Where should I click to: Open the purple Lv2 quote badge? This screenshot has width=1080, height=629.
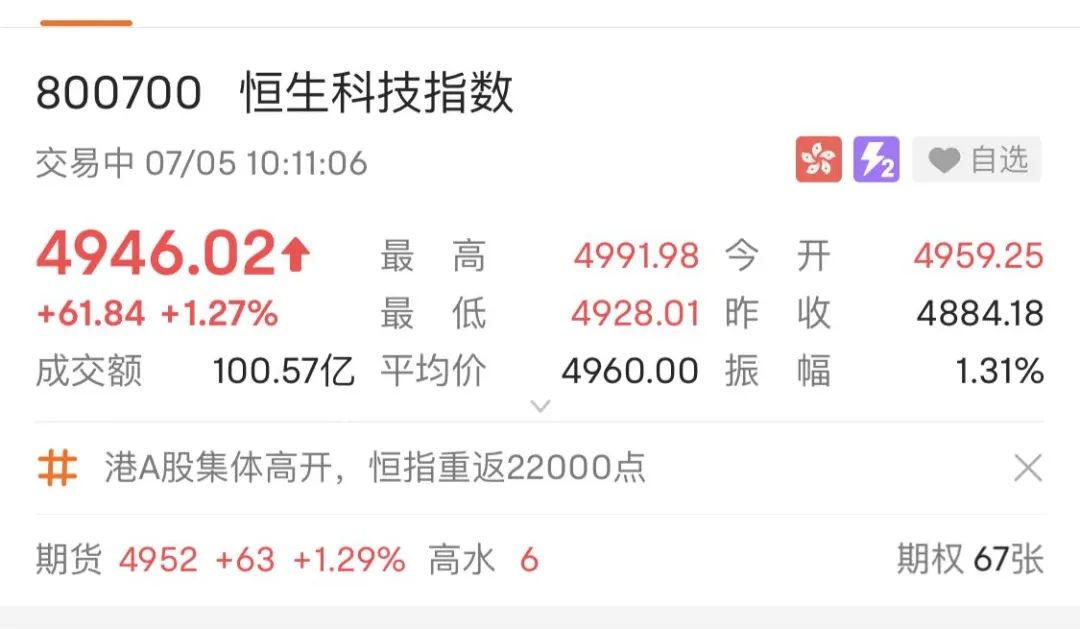(x=876, y=160)
